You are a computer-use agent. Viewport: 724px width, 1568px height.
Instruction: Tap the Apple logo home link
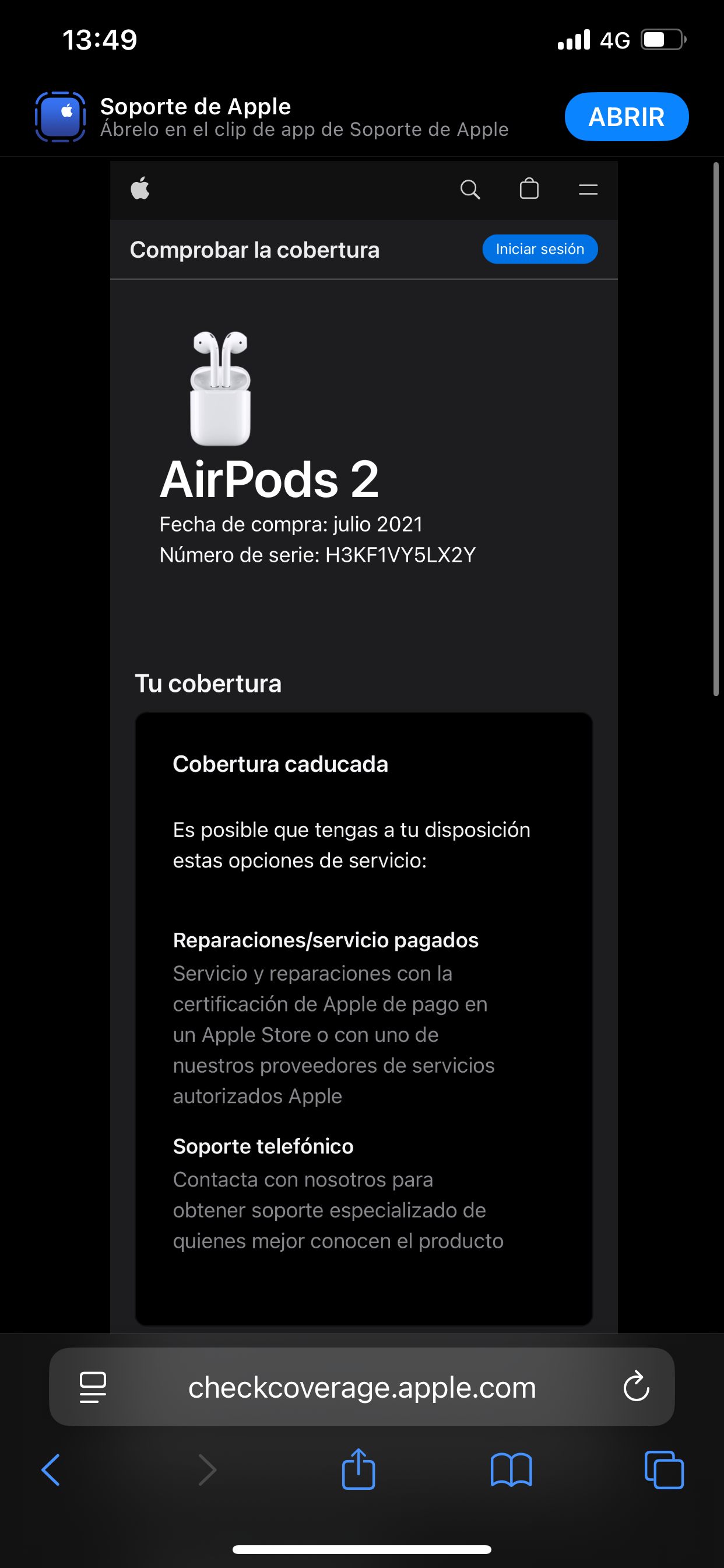[140, 188]
